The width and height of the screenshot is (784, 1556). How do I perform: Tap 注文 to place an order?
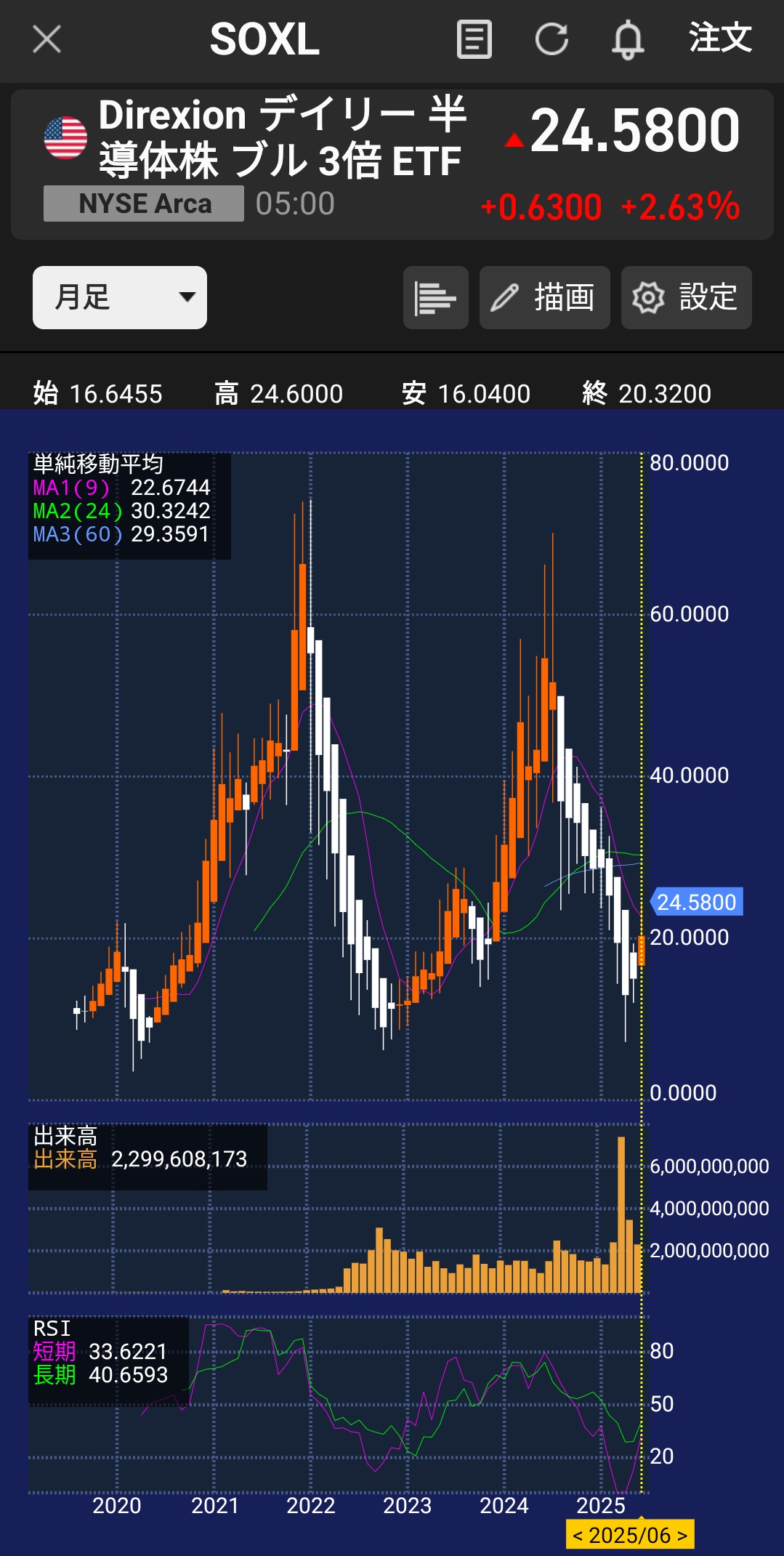coord(719,38)
